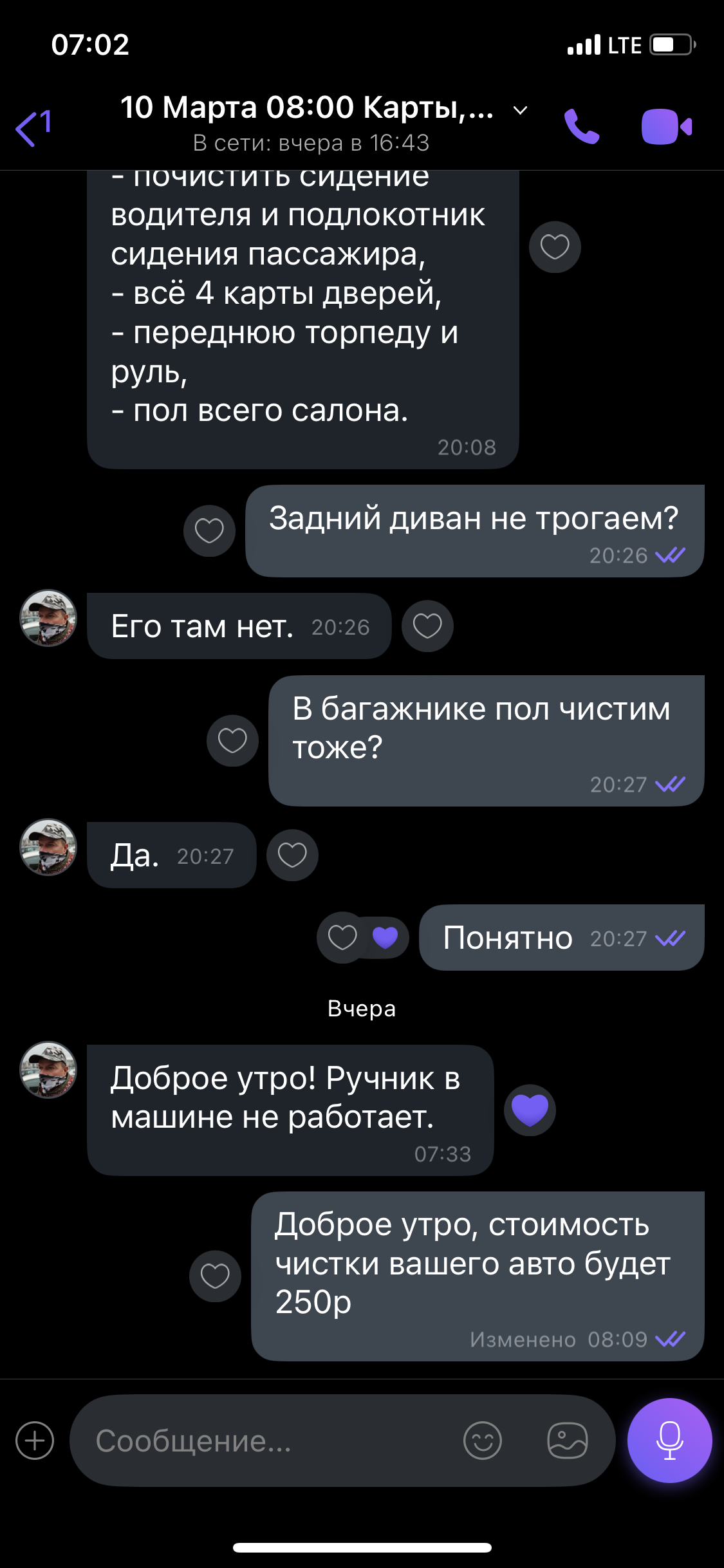
Task: Like the 'Понятно' message
Action: click(x=342, y=938)
